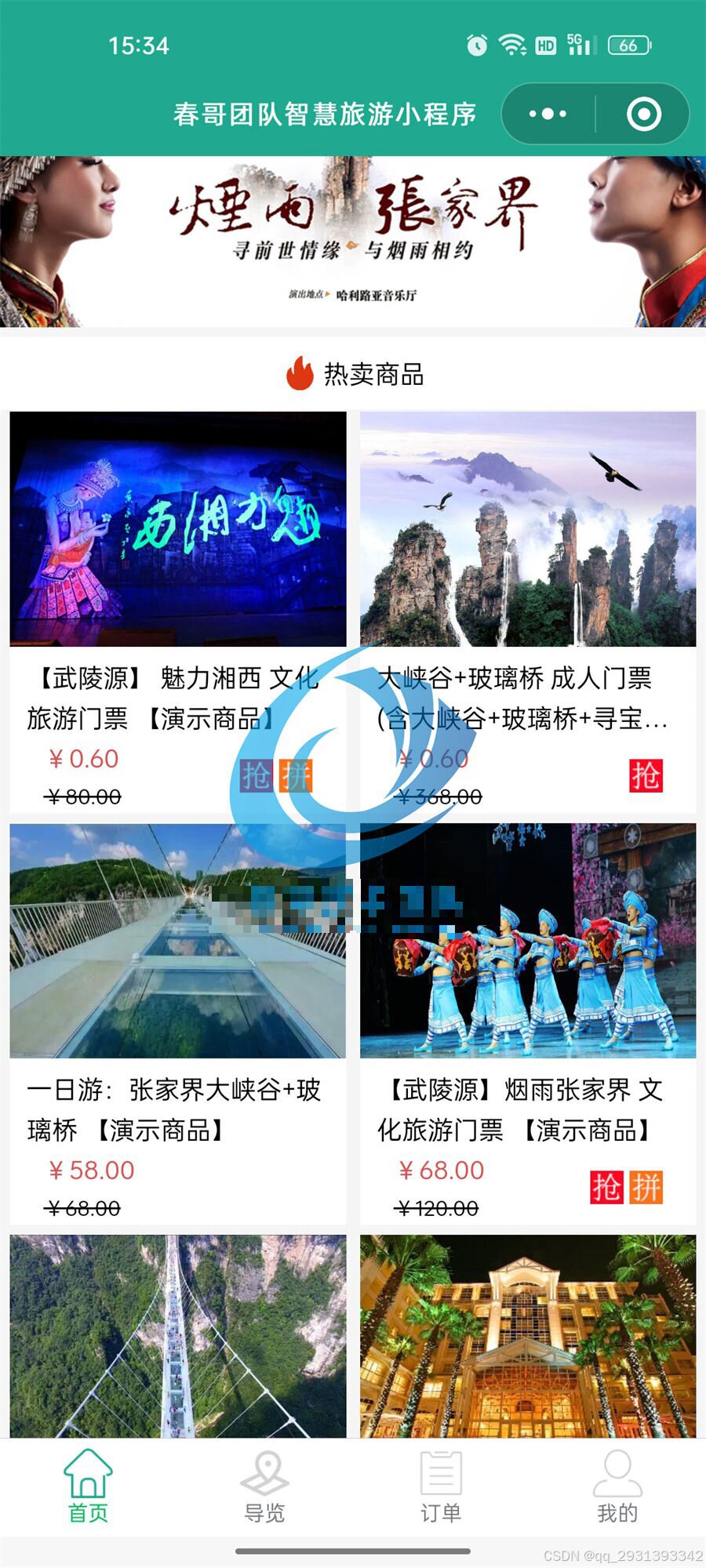This screenshot has width=706, height=1568.
Task: Open the 烟雨张家界 top banner
Action: pos(353,241)
